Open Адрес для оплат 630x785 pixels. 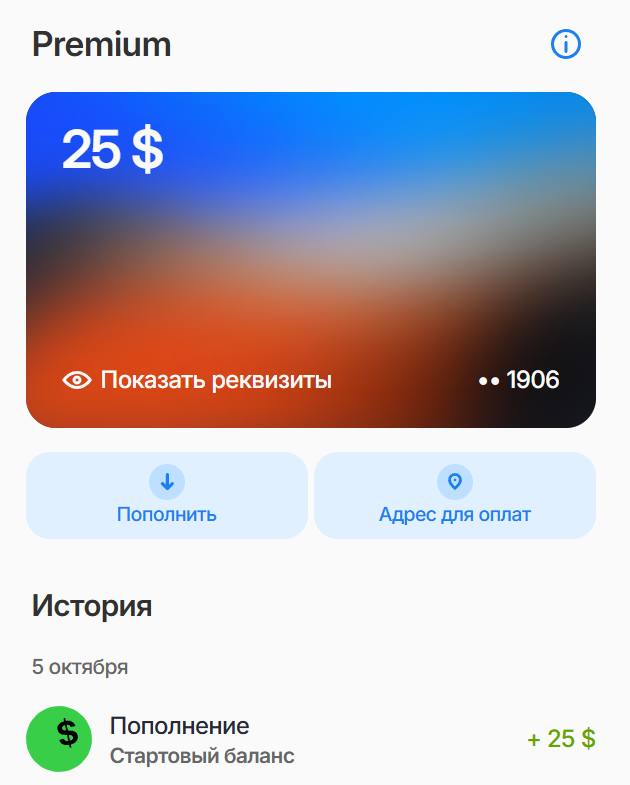click(x=455, y=496)
